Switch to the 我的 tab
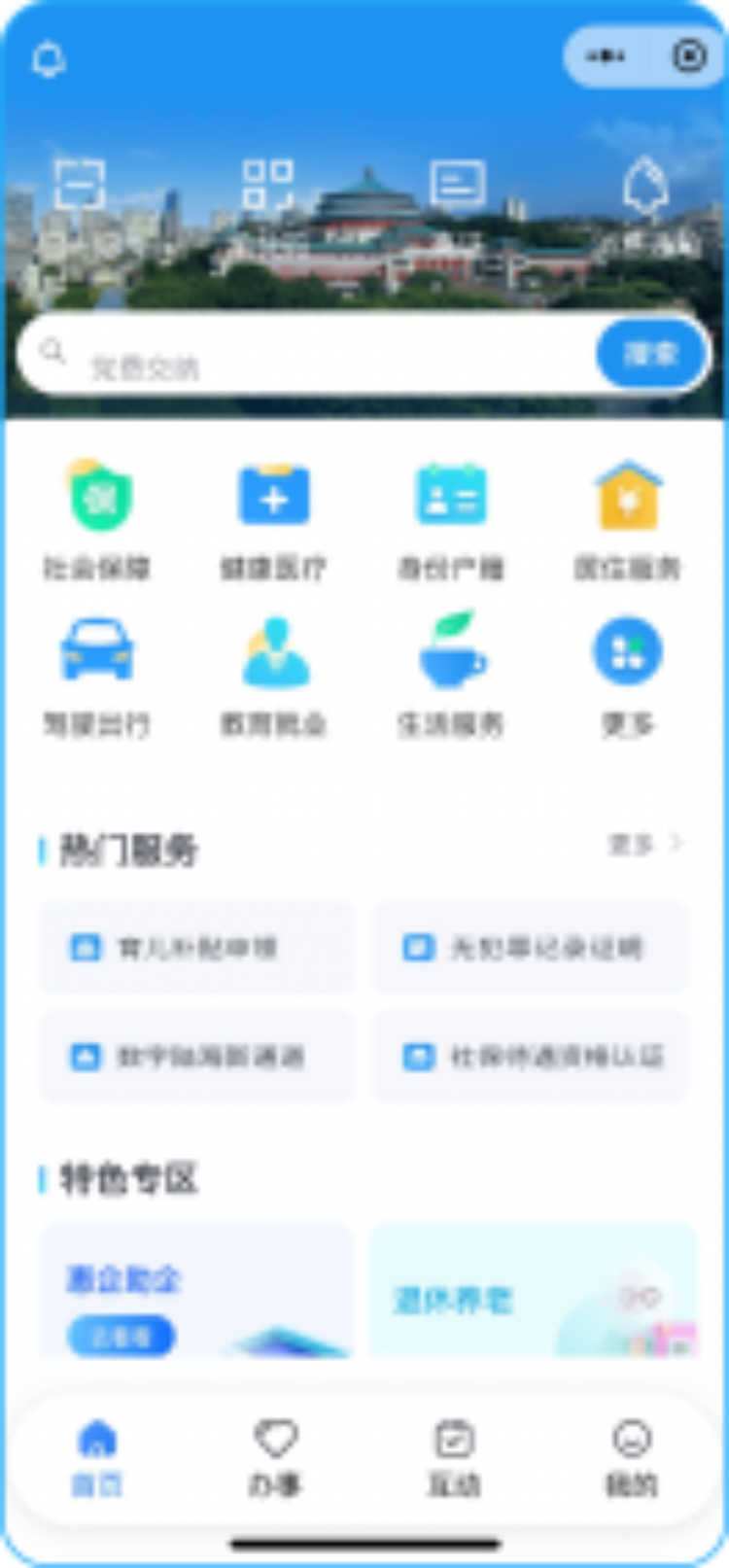729x1568 pixels. [632, 1457]
